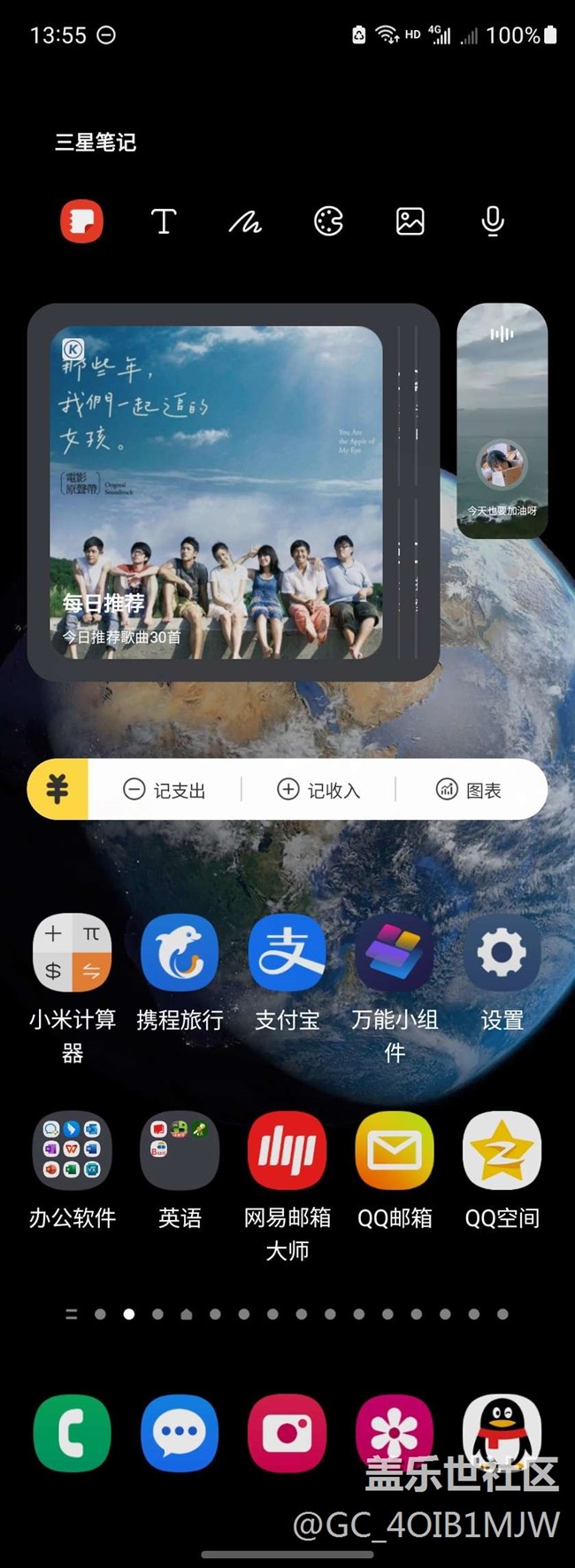This screenshot has height=1568, width=575.
Task: Start a voice recording note
Action: point(493,221)
